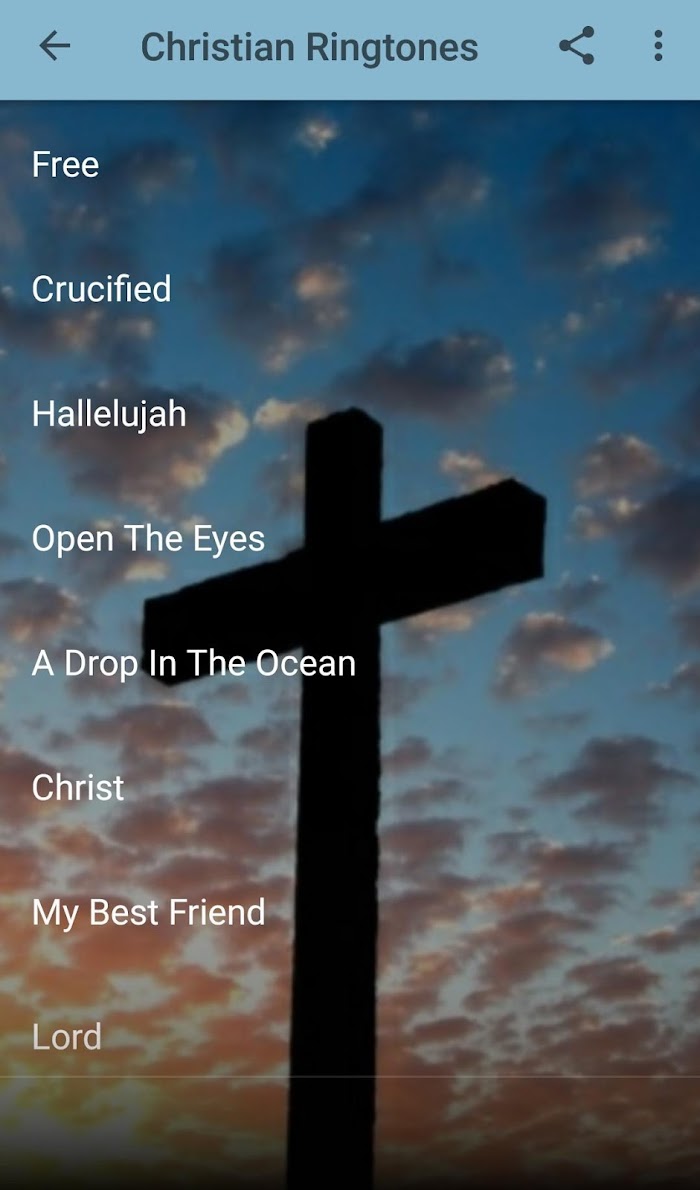Screen dimensions: 700x1190
Task: Tap the Open The Eyes ringtone
Action: [x=350, y=538]
